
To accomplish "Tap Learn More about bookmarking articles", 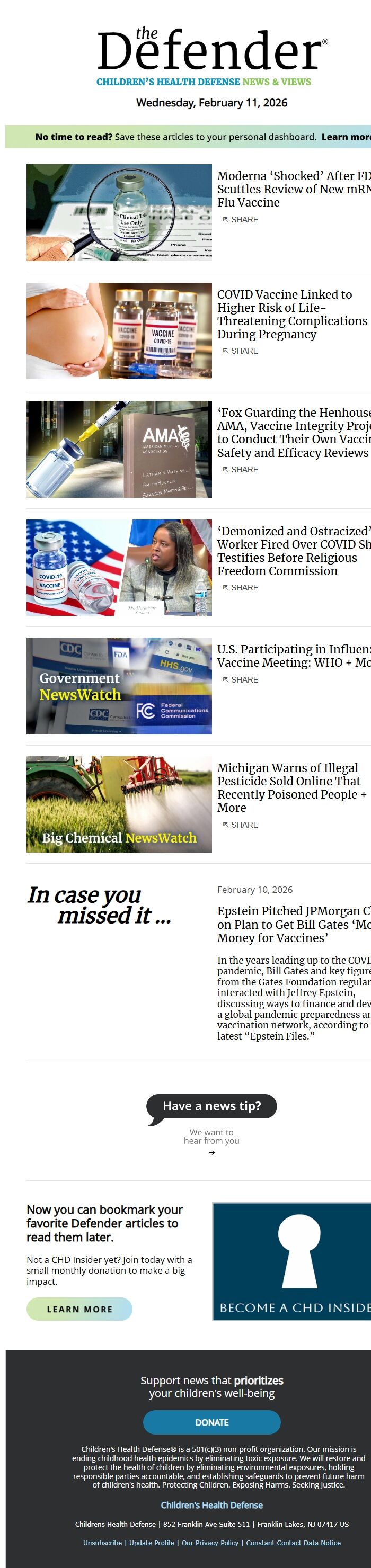I will coord(79,1309).
